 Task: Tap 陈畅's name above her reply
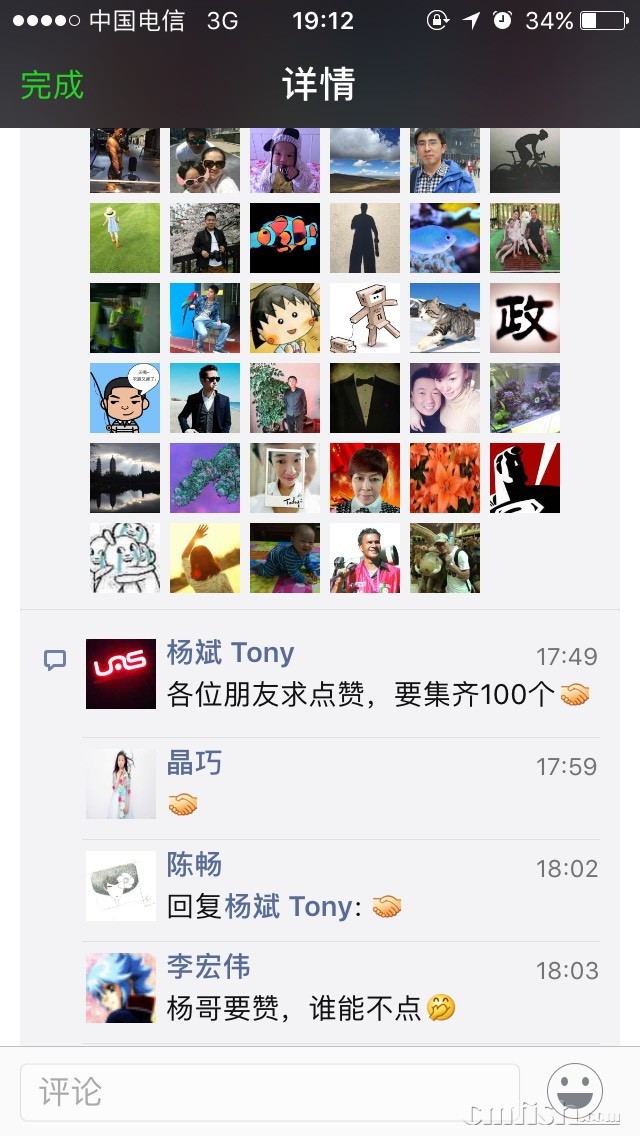tap(194, 865)
